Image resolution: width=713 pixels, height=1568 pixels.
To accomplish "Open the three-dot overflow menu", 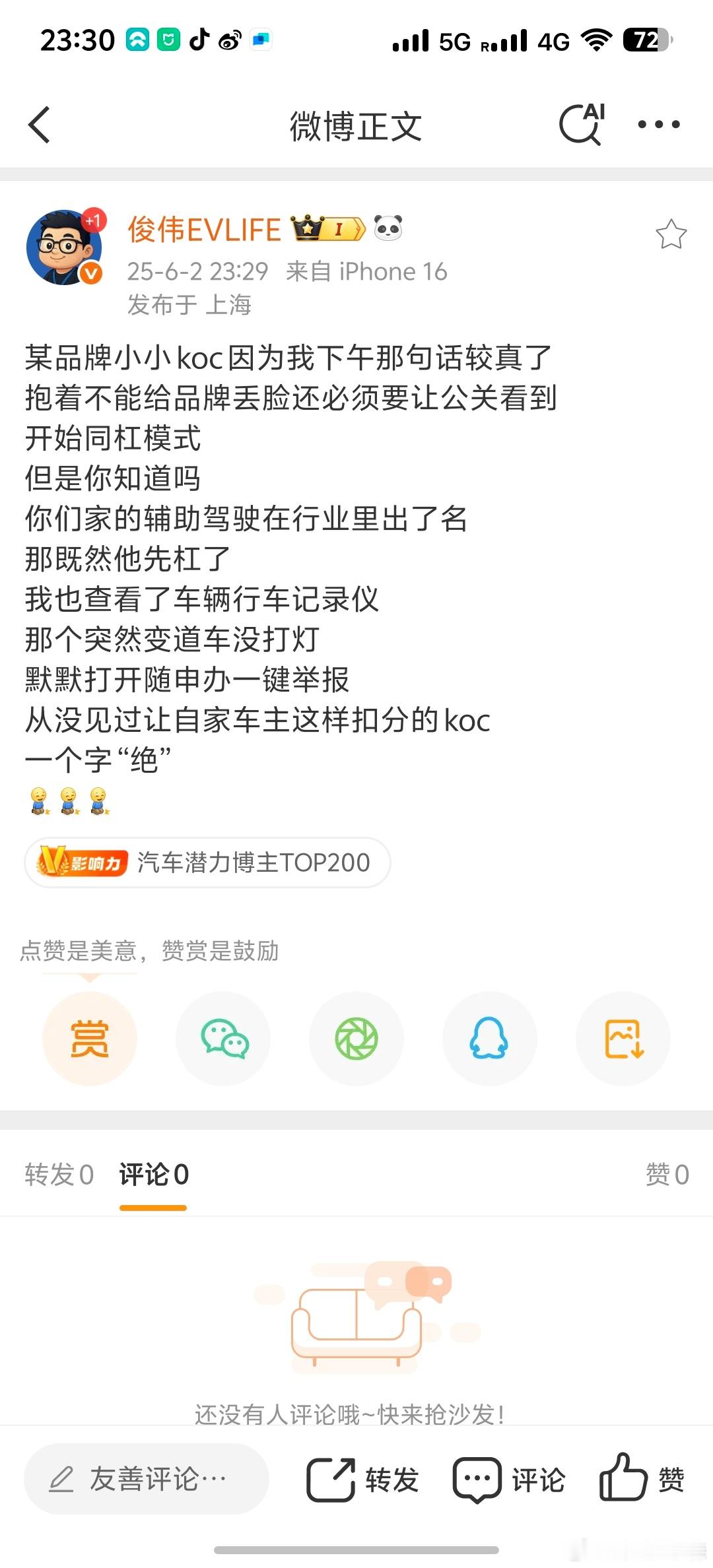I will tap(658, 124).
